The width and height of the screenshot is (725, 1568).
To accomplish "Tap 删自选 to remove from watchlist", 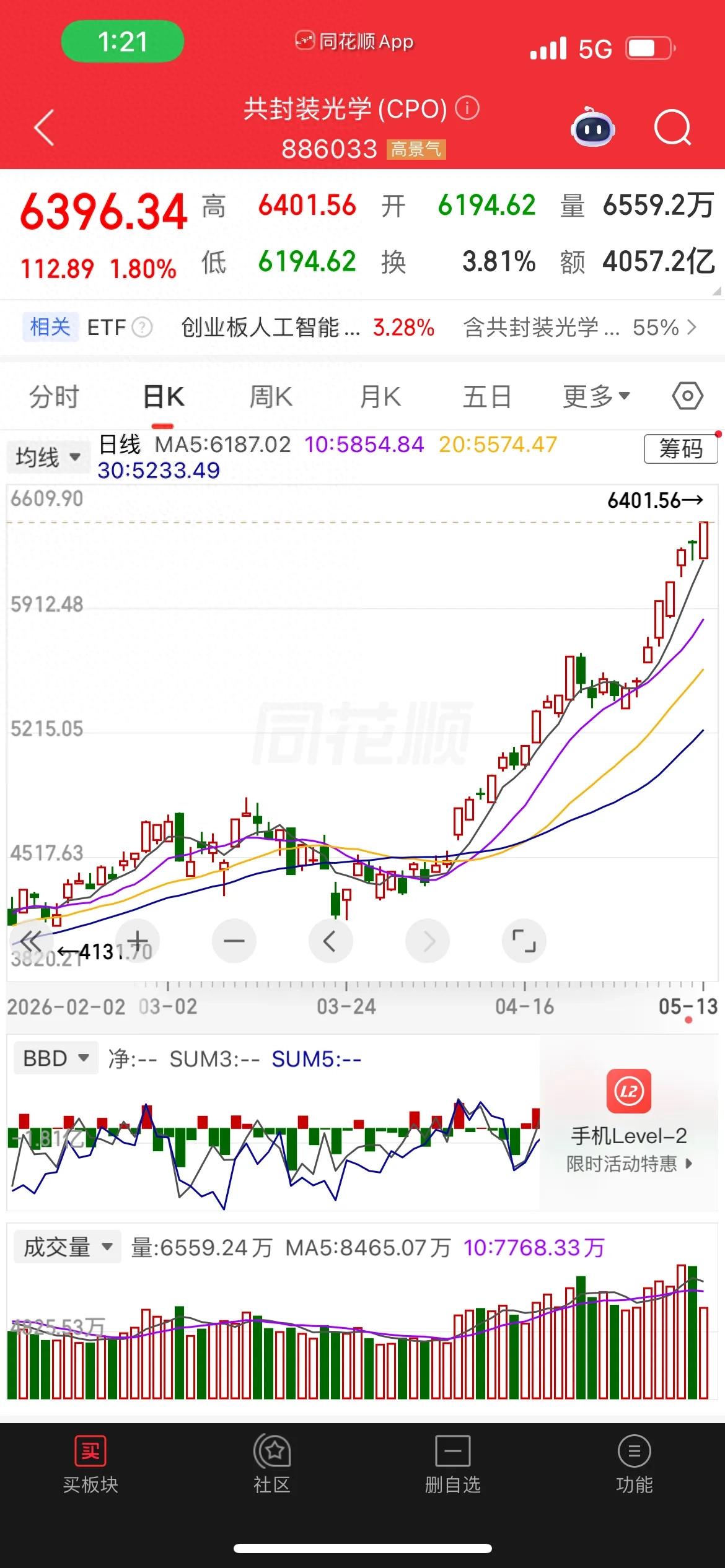I will pyautogui.click(x=453, y=1465).
